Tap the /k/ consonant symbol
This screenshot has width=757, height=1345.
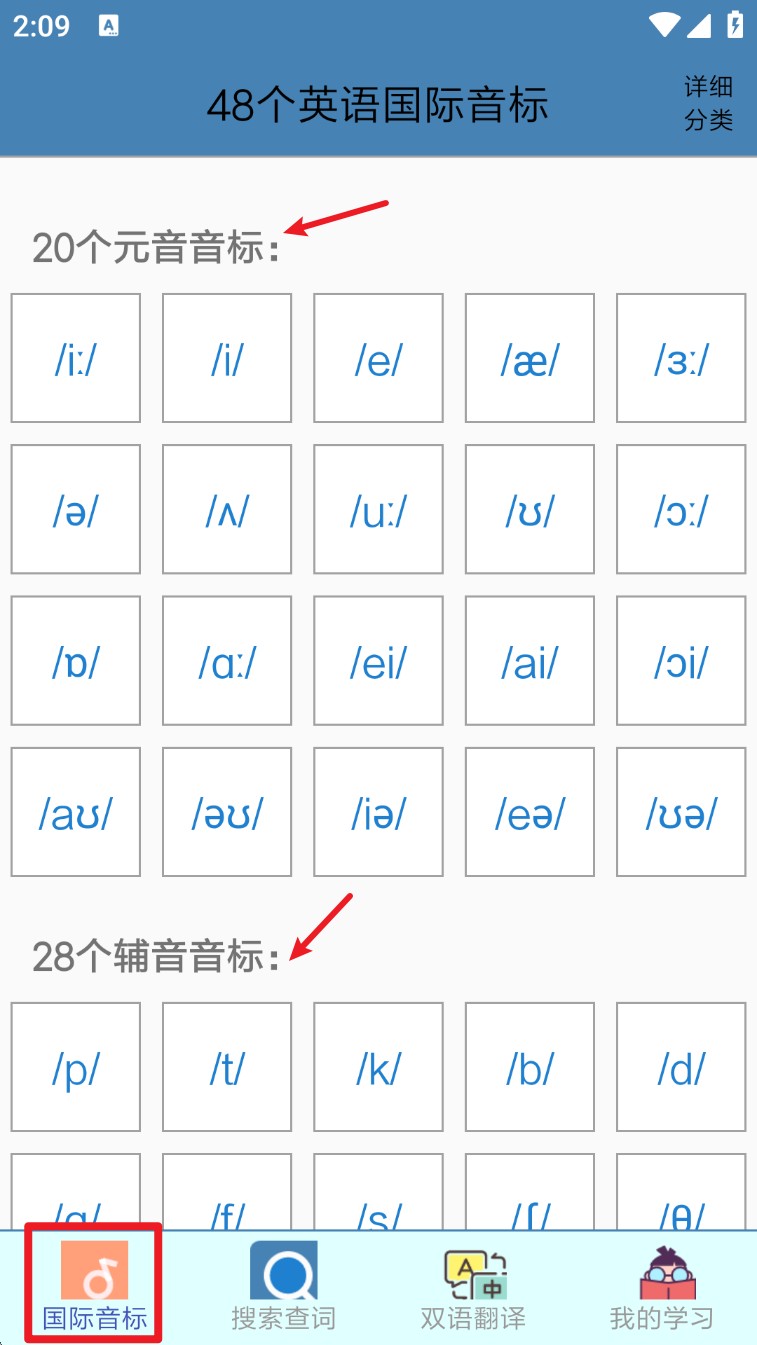click(x=378, y=1067)
